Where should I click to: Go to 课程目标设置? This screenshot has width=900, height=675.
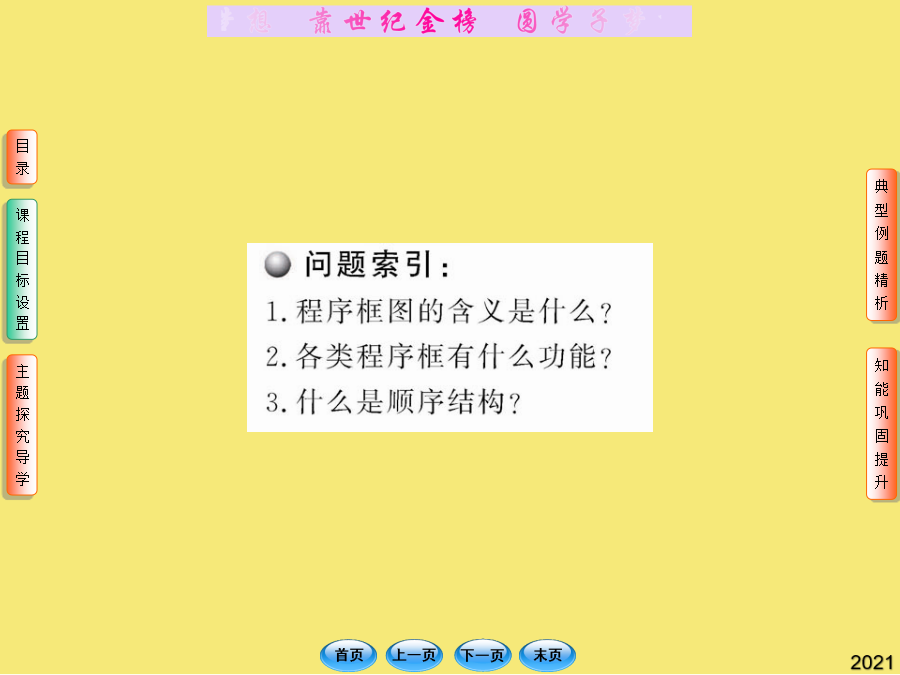coord(22,270)
